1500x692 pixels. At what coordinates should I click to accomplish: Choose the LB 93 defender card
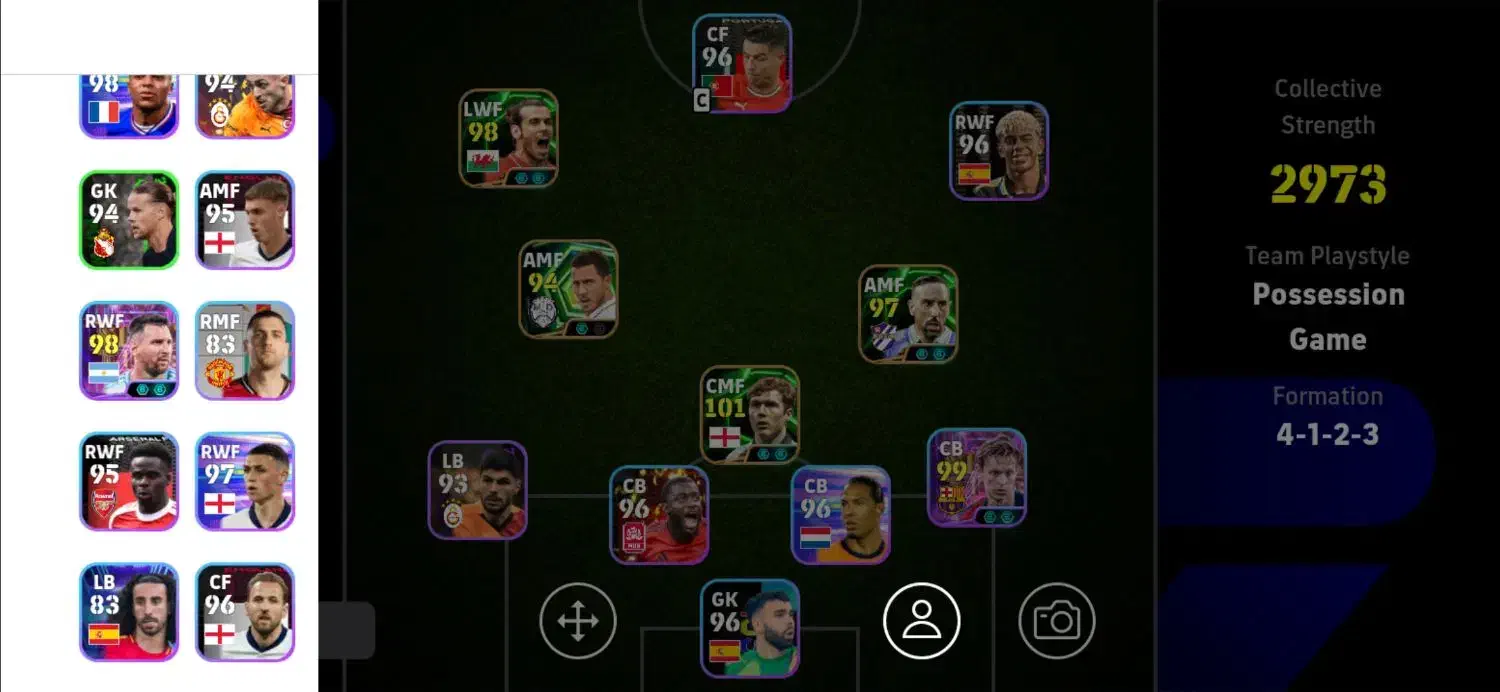[x=477, y=490]
